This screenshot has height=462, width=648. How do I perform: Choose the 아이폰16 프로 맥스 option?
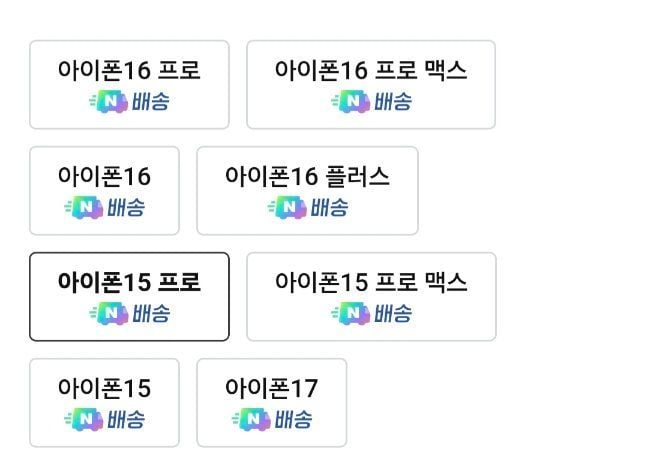click(x=371, y=85)
